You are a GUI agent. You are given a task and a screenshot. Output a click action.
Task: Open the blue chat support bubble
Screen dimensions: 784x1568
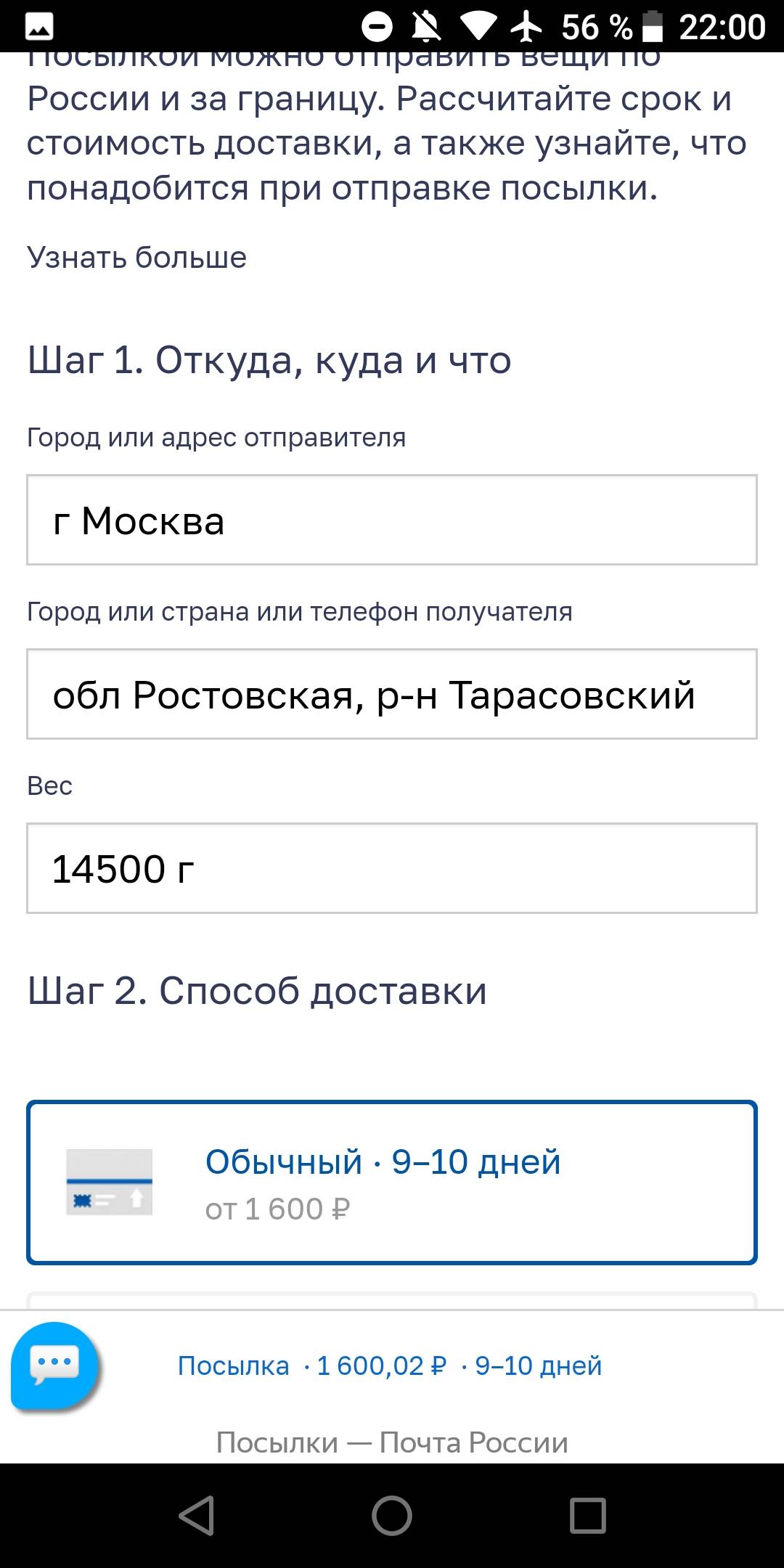pos(54,1366)
